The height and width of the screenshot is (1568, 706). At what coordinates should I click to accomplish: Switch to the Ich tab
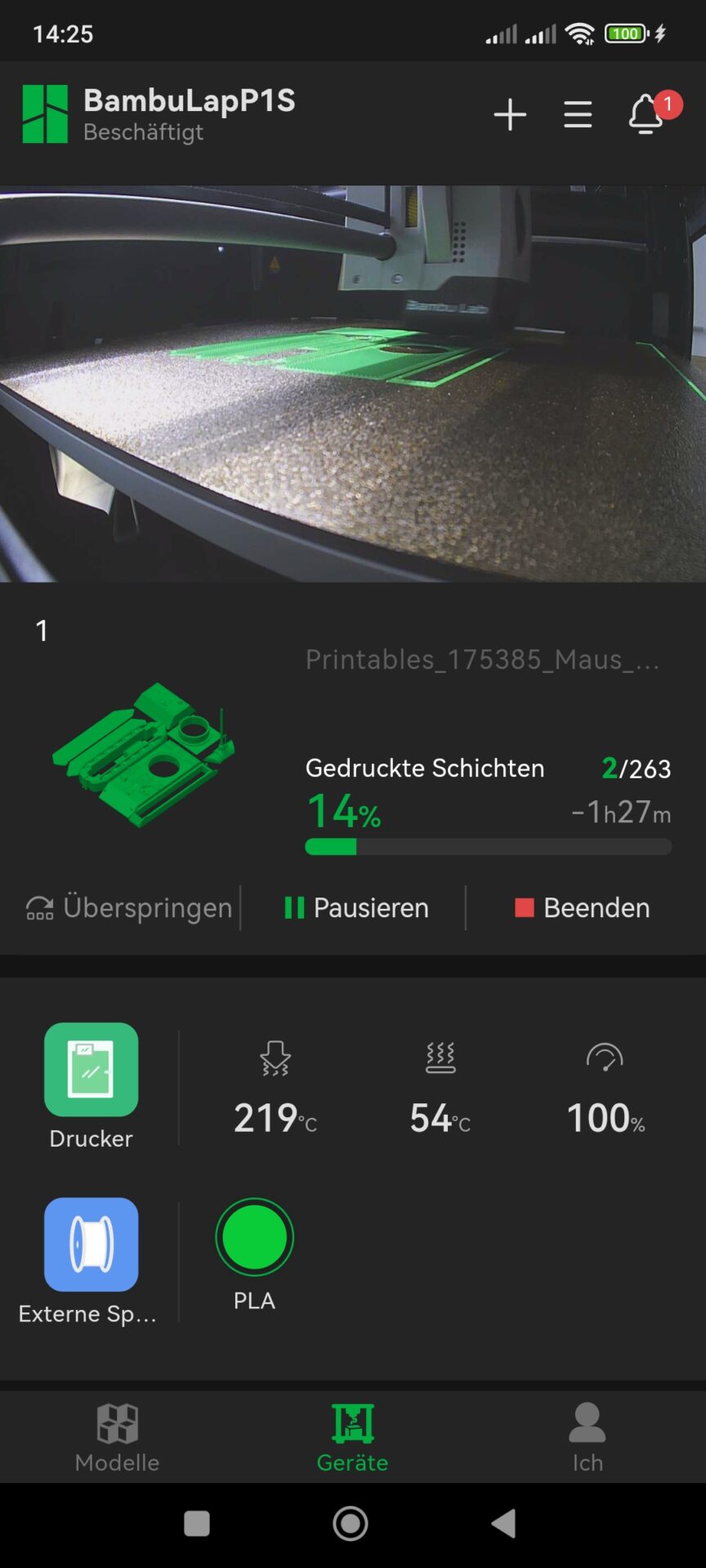coord(588,1437)
